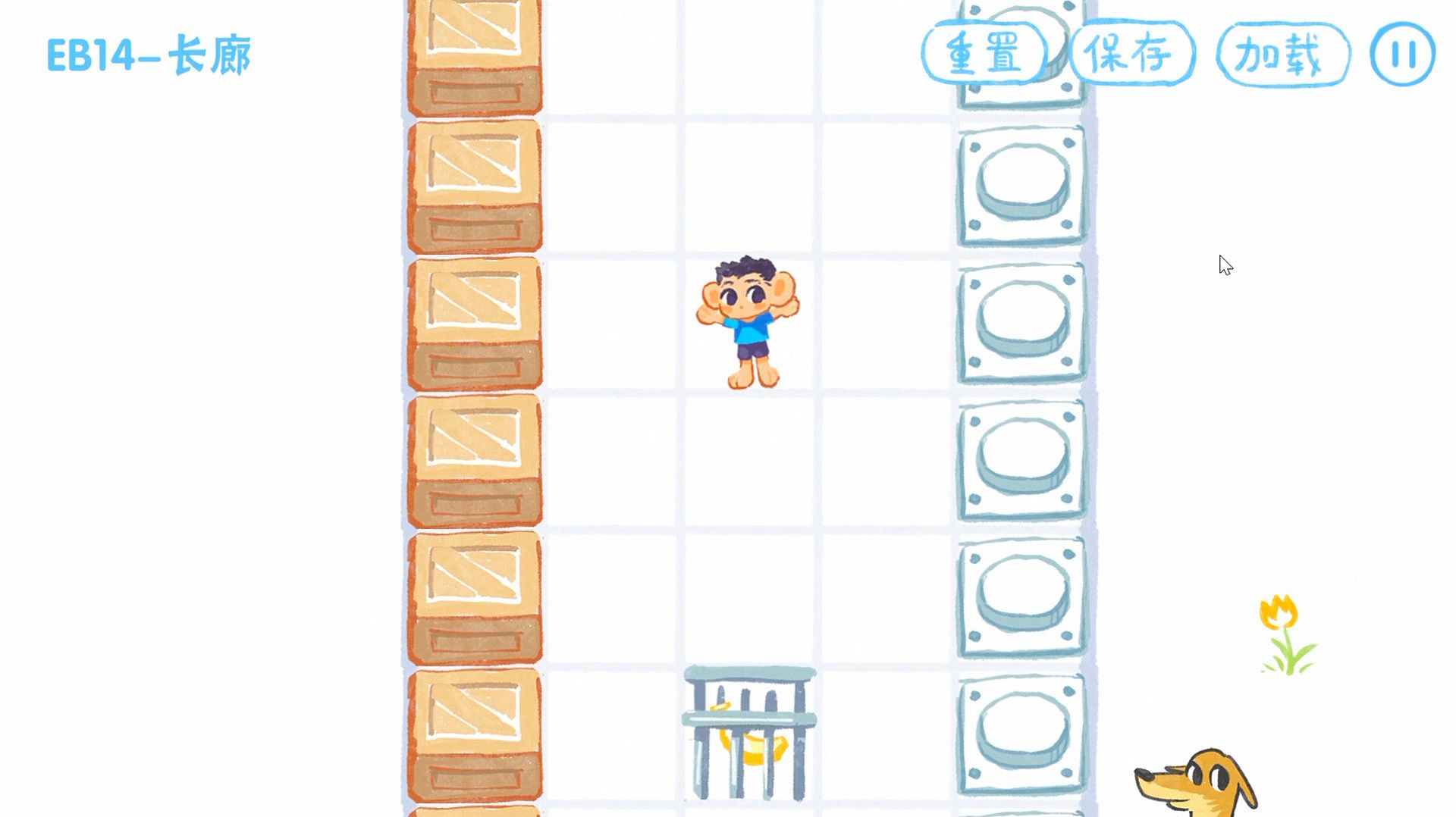The width and height of the screenshot is (1456, 817).
Task: Pause the game
Action: (x=1402, y=54)
